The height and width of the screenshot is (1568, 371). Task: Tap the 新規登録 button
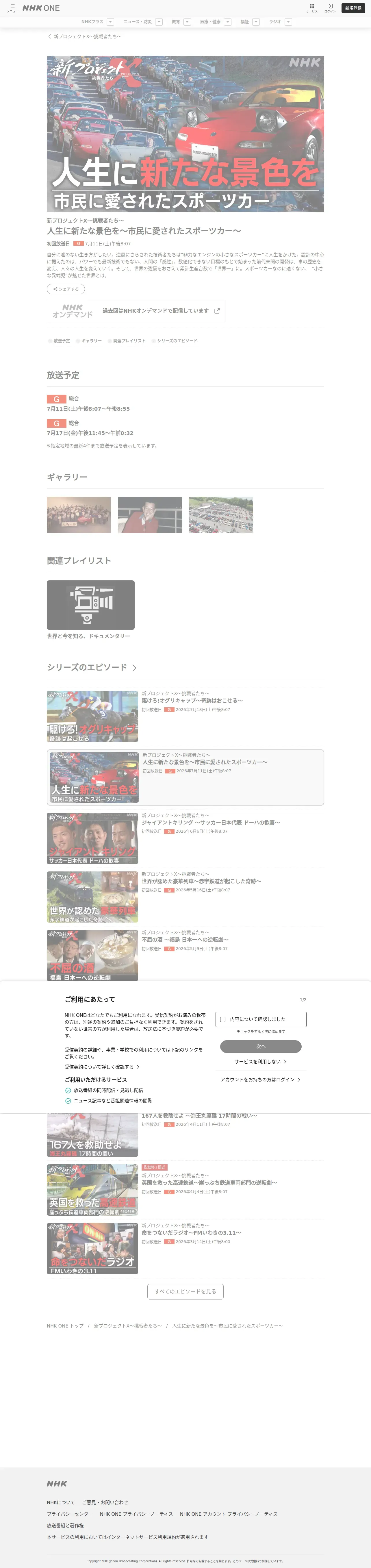pos(353,8)
